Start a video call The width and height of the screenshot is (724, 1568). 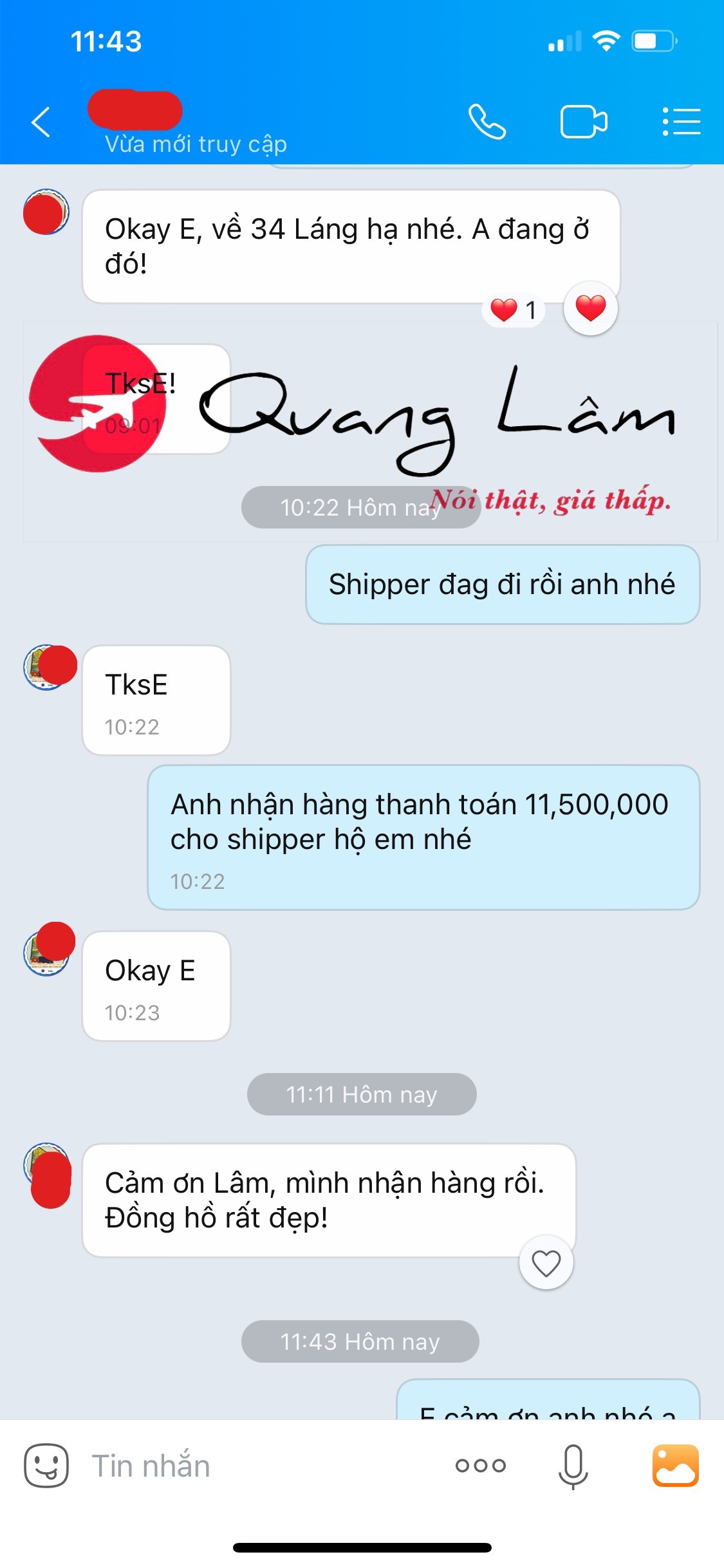coord(584,122)
